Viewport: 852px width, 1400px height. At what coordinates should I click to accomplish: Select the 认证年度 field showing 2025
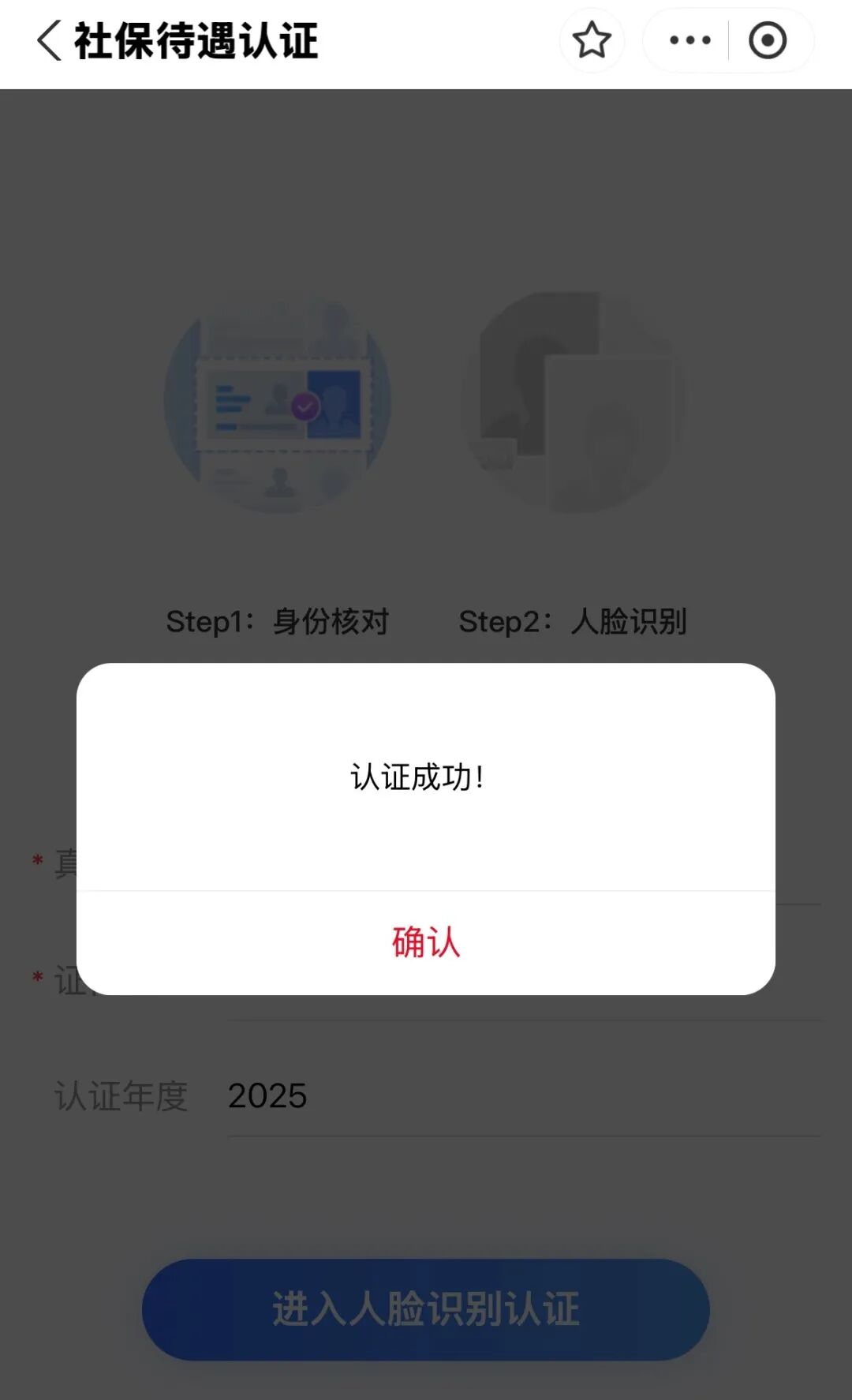(267, 1096)
